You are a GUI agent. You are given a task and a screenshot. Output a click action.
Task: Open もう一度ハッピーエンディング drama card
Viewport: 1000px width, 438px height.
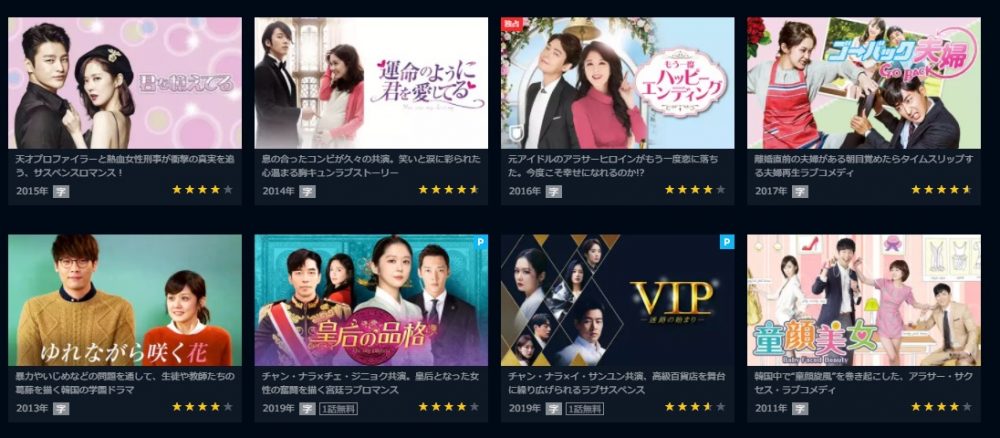coord(617,84)
